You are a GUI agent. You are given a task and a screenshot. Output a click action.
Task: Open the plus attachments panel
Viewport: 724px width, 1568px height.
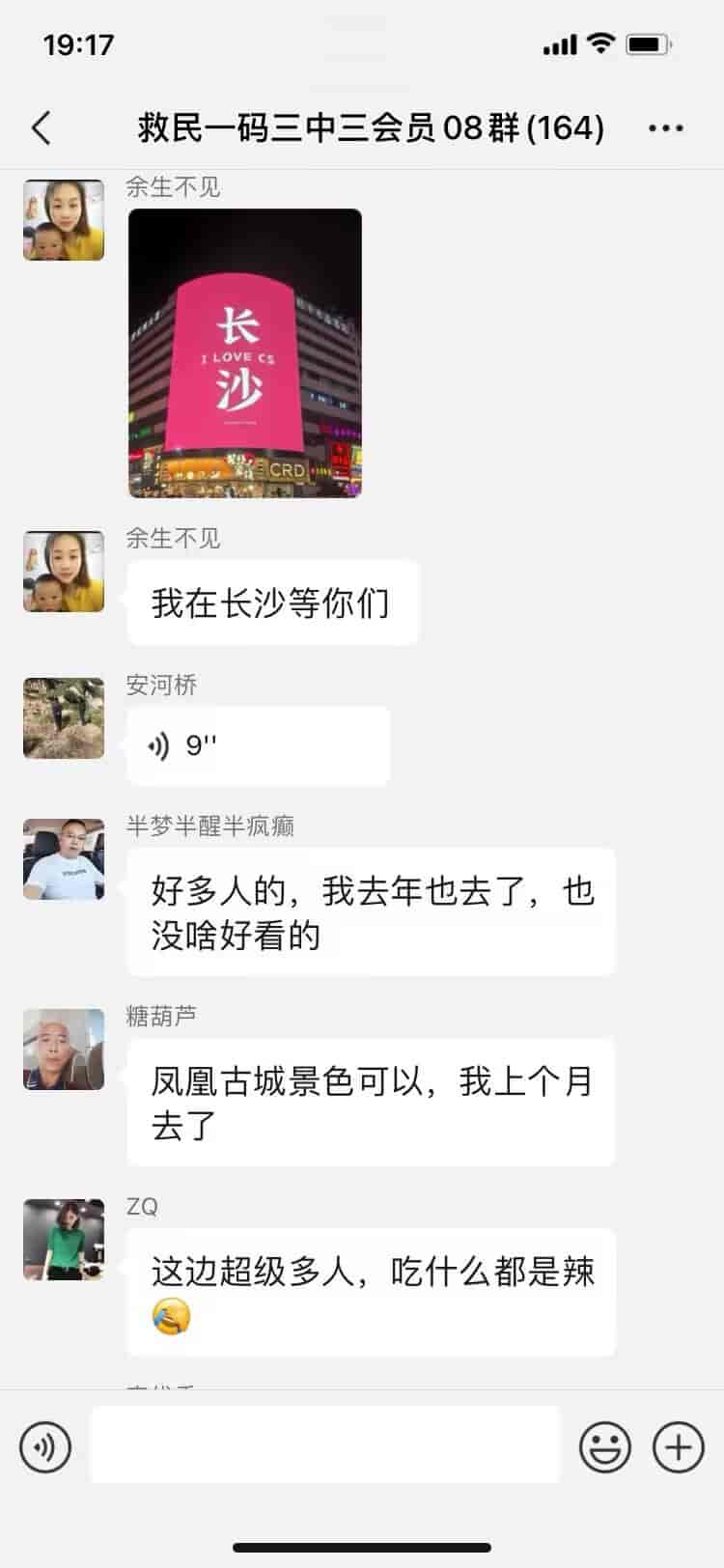pyautogui.click(x=679, y=1447)
